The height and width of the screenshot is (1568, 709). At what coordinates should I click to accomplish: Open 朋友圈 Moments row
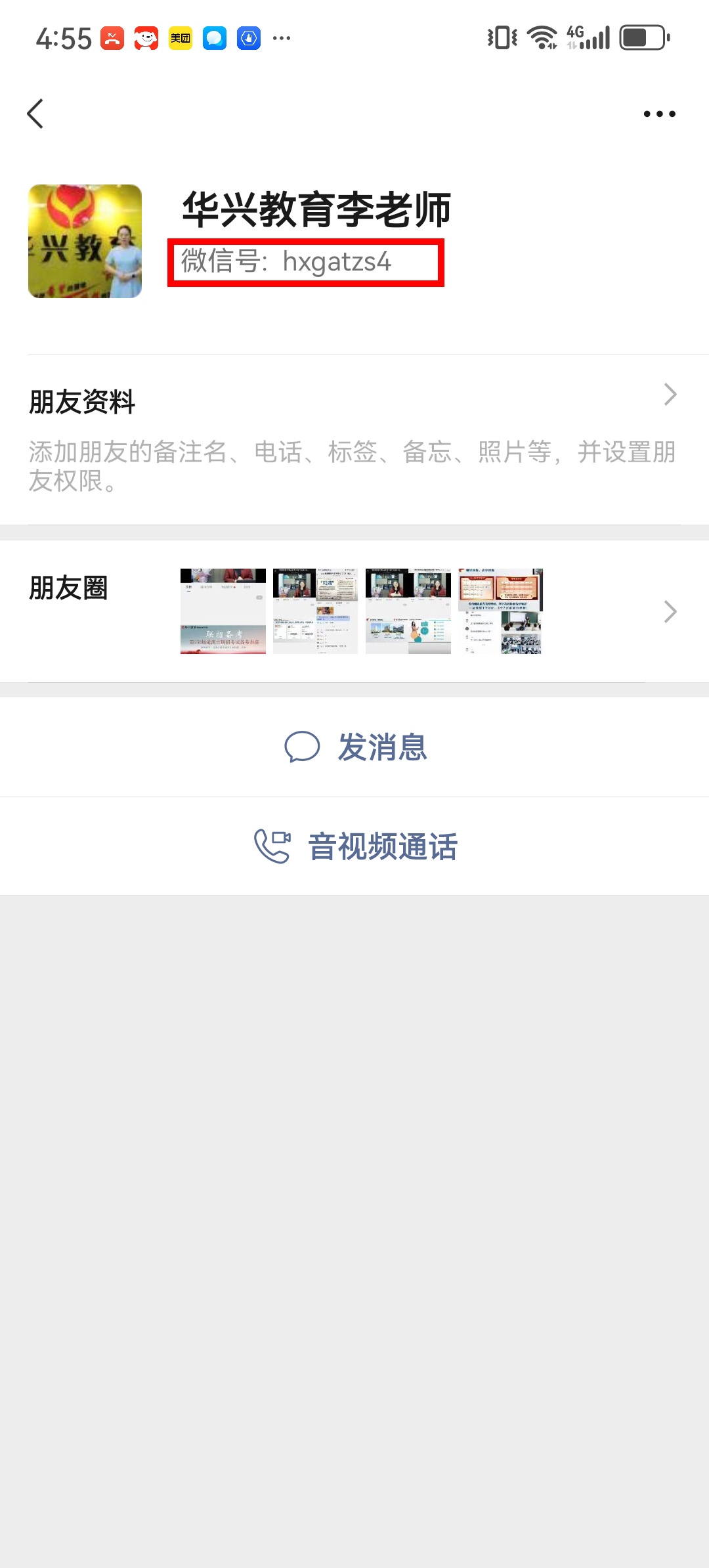point(354,611)
